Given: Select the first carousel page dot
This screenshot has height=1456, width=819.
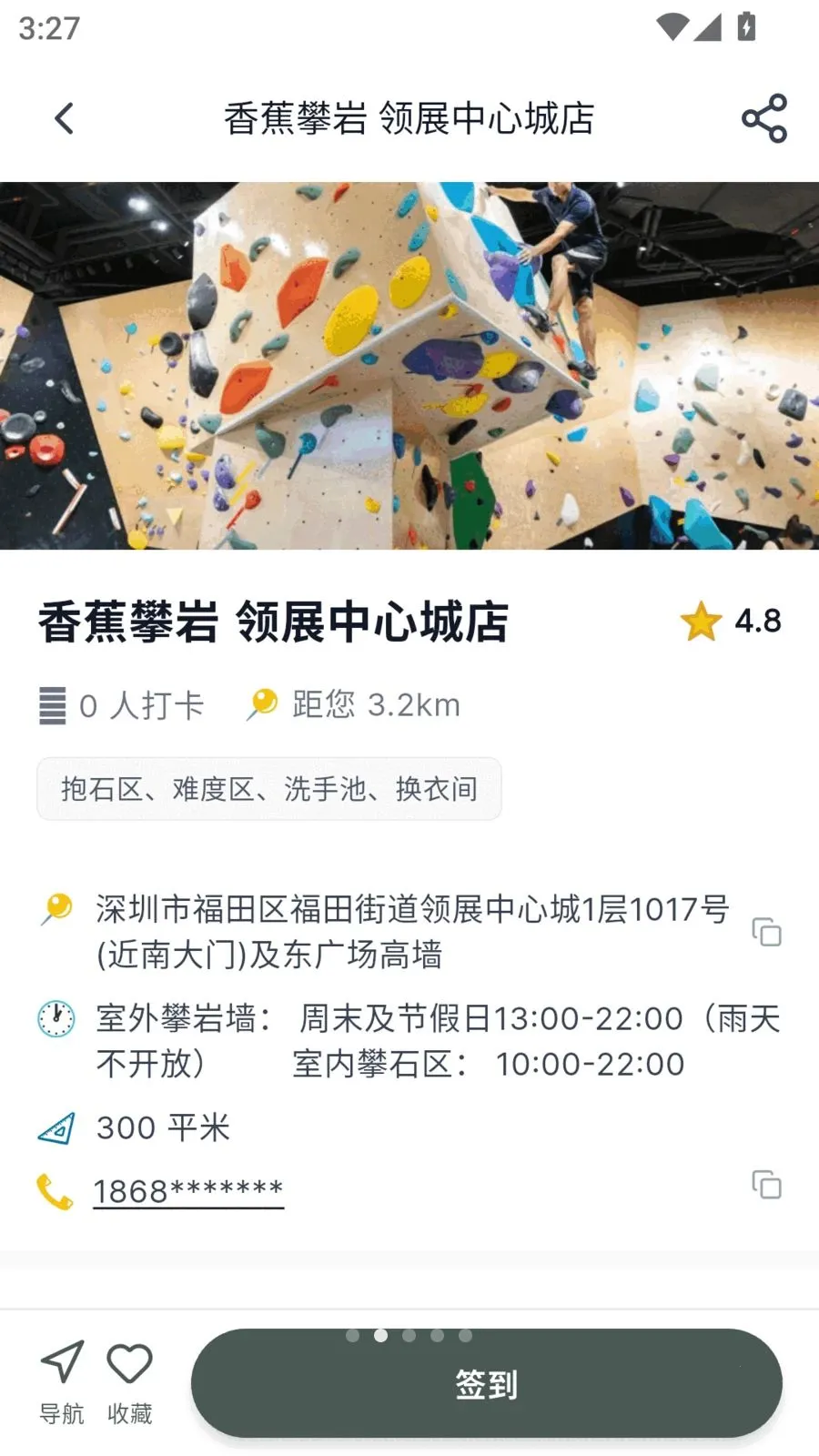Looking at the screenshot, I should pyautogui.click(x=354, y=1335).
